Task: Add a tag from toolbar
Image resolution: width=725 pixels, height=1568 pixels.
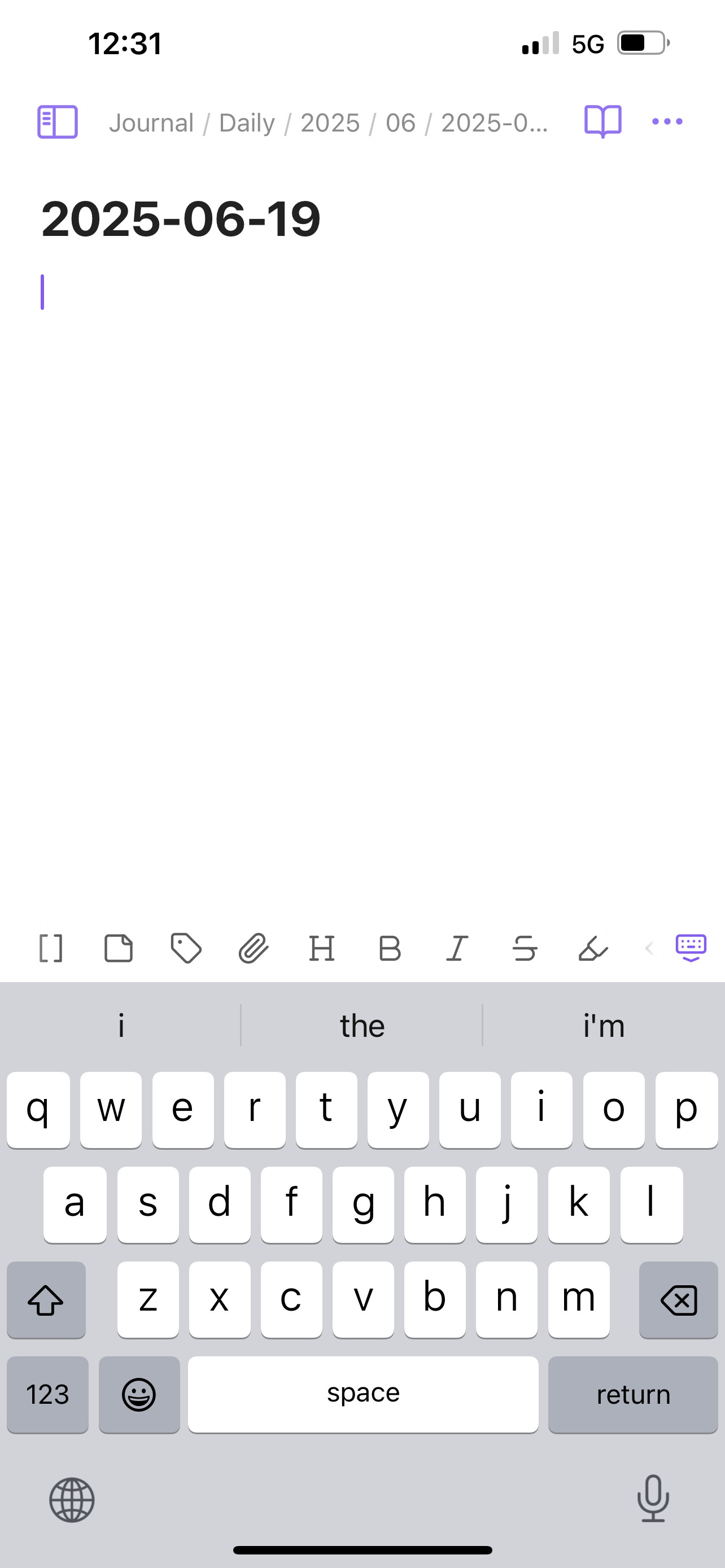Action: tap(186, 948)
